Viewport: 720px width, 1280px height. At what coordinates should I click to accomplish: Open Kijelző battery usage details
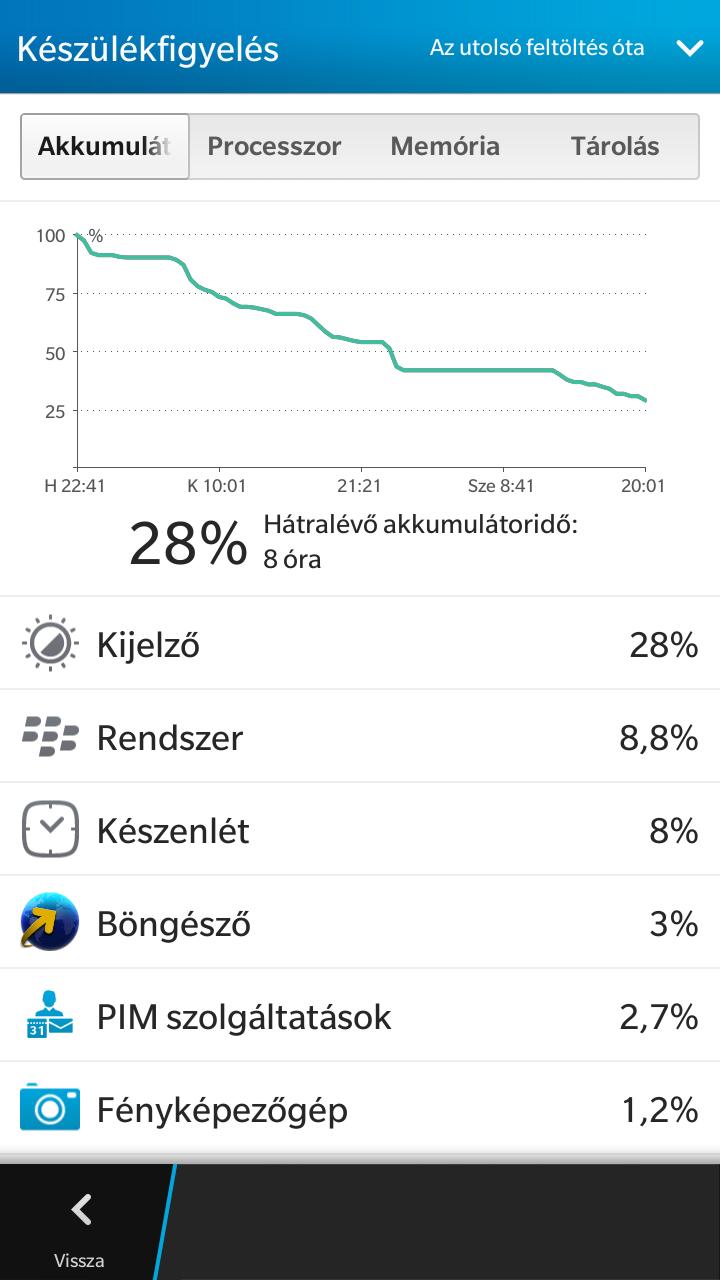[x=360, y=644]
